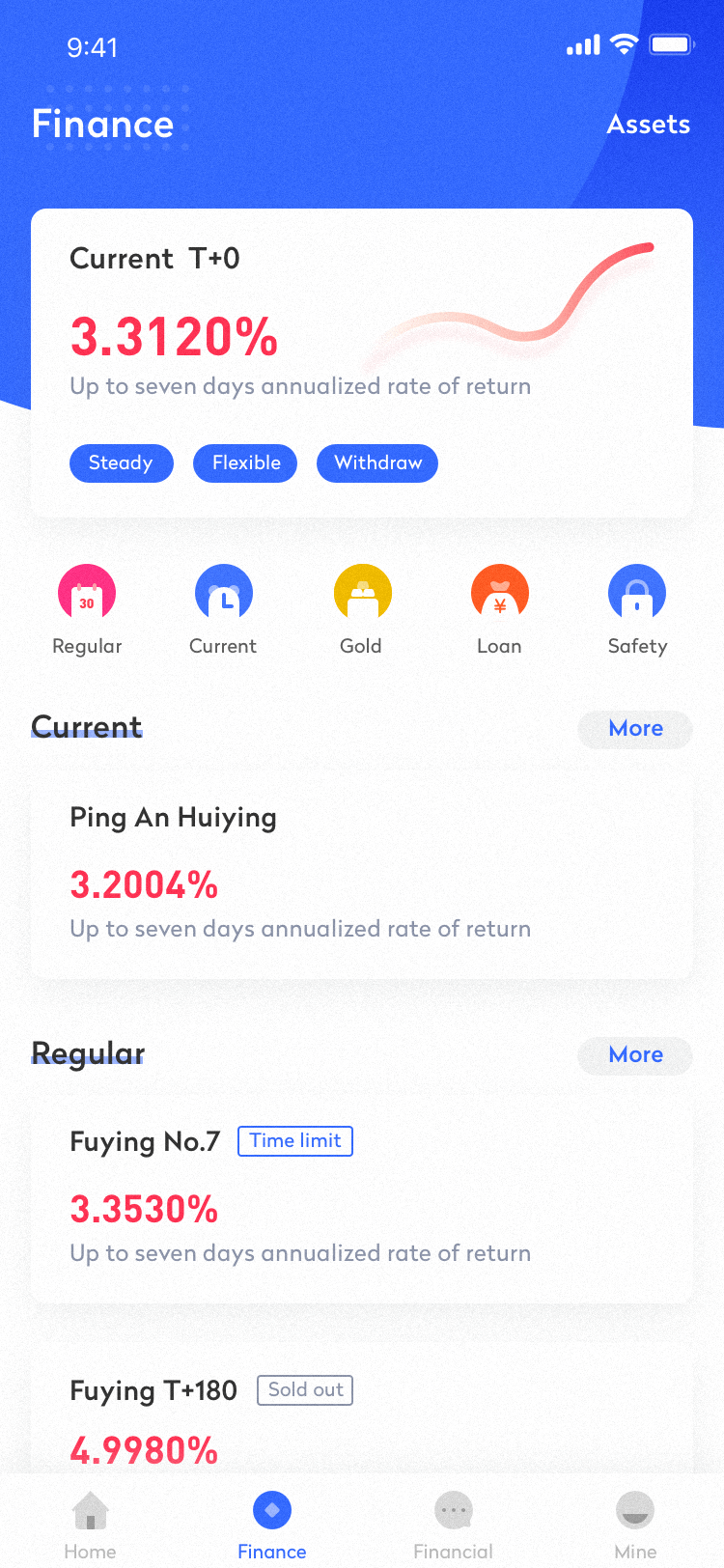724x1568 pixels.
Task: Open Assets in the header
Action: 648,125
